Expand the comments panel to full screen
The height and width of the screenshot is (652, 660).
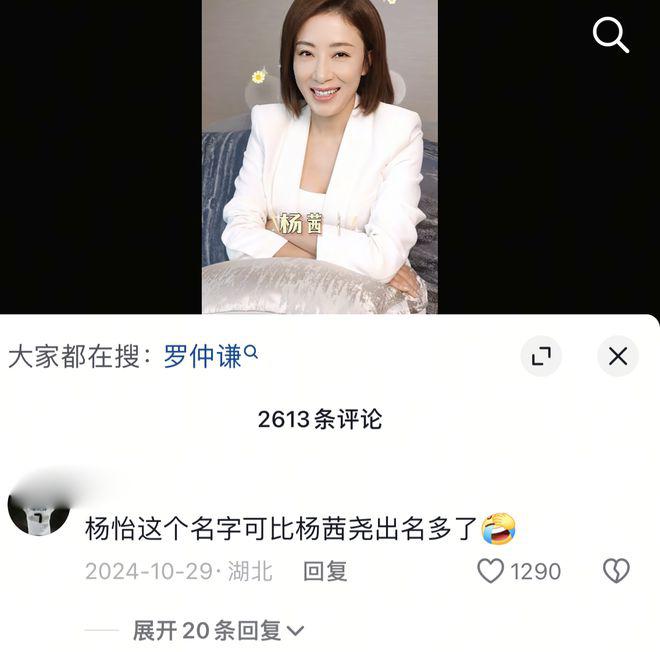point(541,356)
